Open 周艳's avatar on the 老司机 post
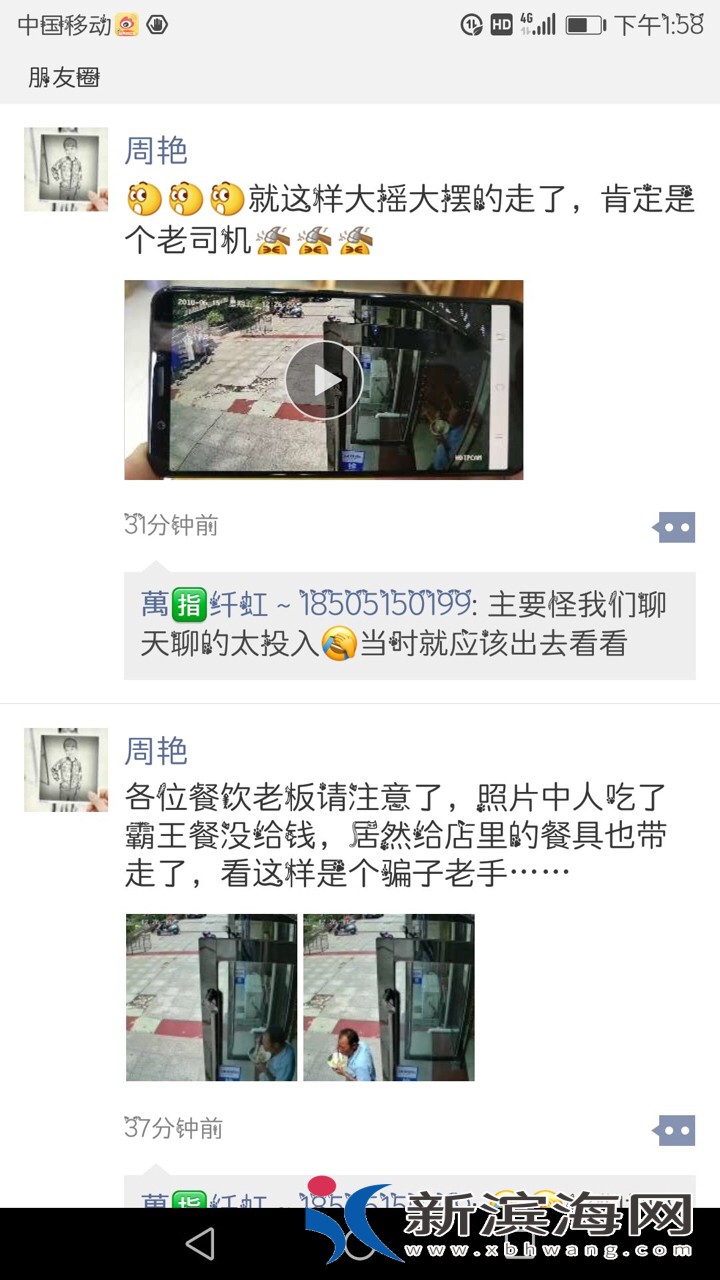 pyautogui.click(x=66, y=169)
